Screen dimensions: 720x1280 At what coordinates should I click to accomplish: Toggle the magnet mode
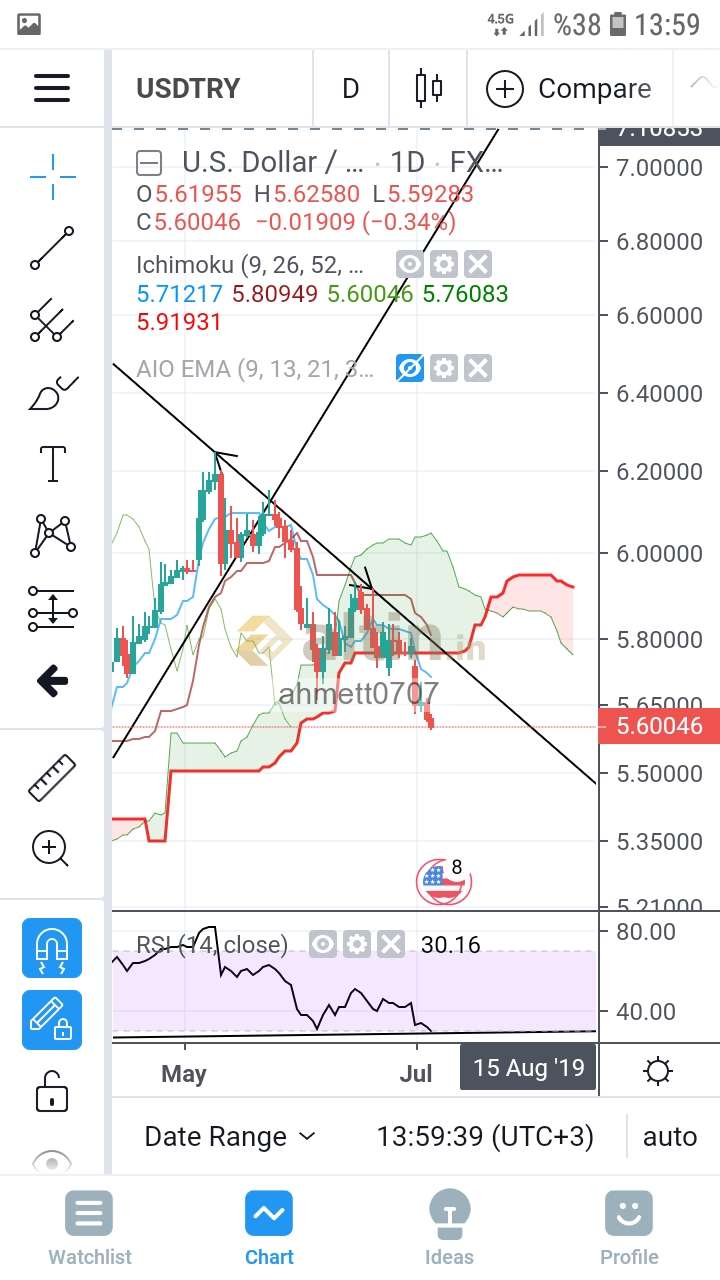(52, 947)
